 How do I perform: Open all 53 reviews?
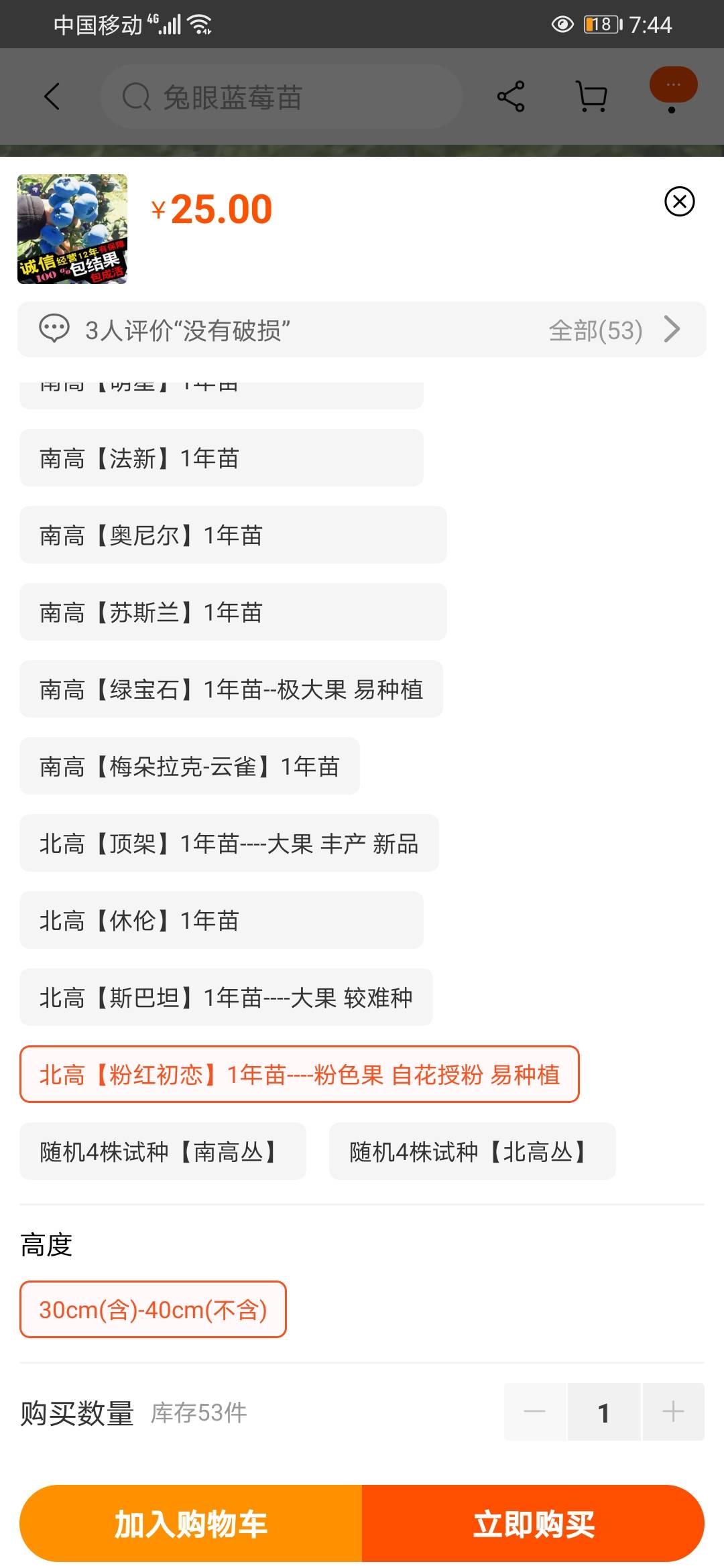pyautogui.click(x=614, y=330)
